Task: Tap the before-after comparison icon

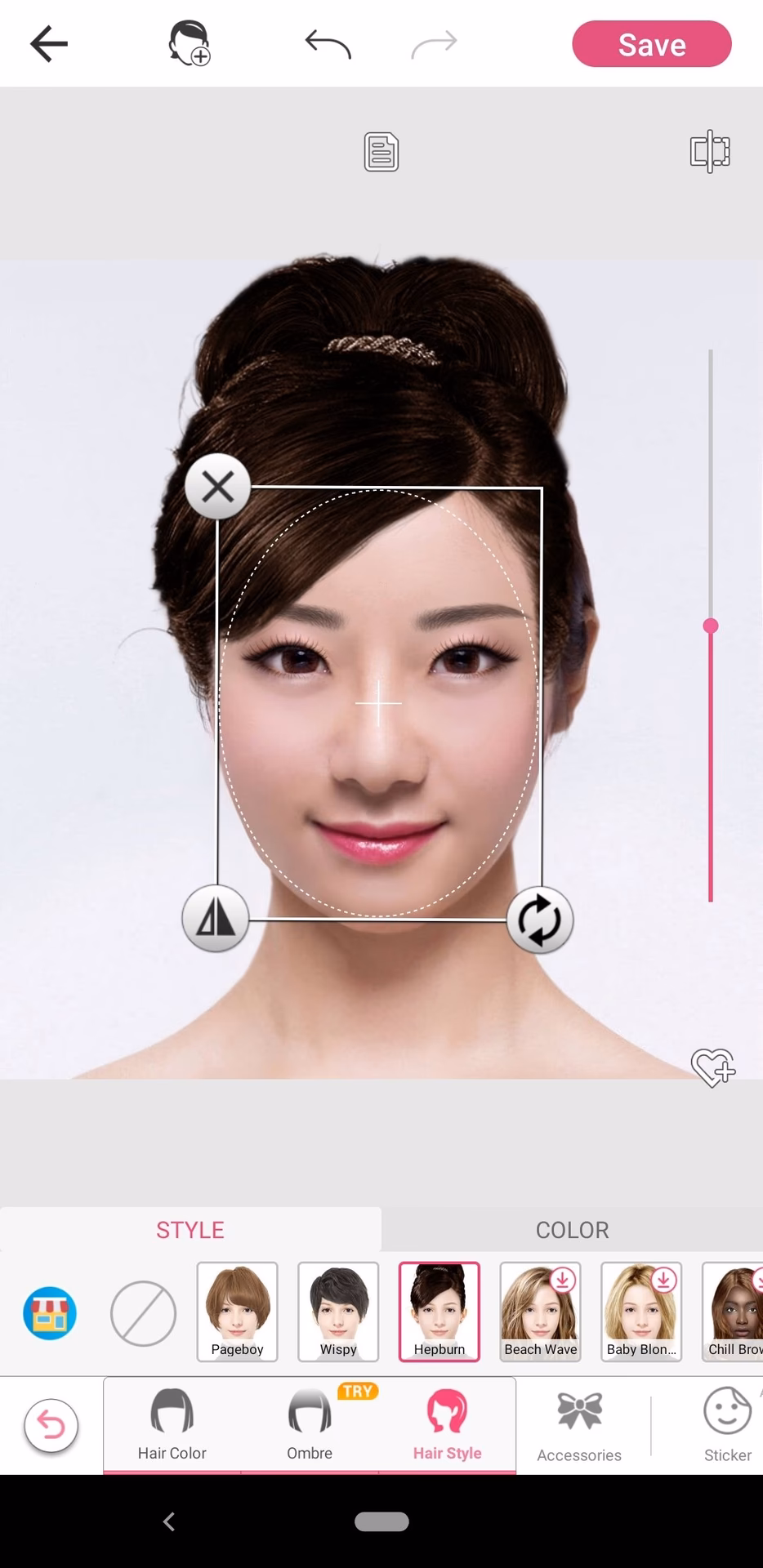Action: tap(707, 151)
